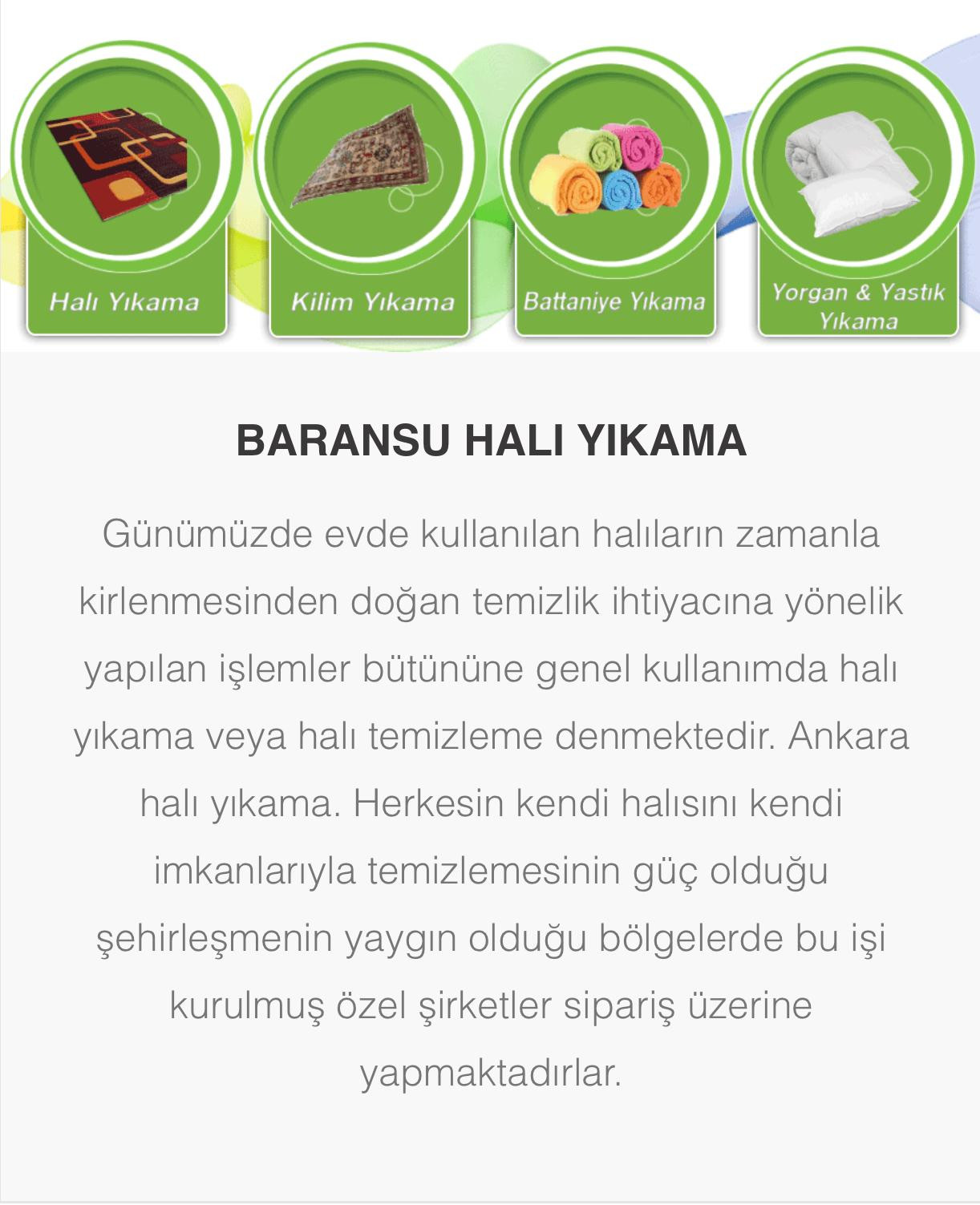This screenshot has width=980, height=1205.
Task: Select the Kilim Yıkama service tile
Action: click(371, 192)
